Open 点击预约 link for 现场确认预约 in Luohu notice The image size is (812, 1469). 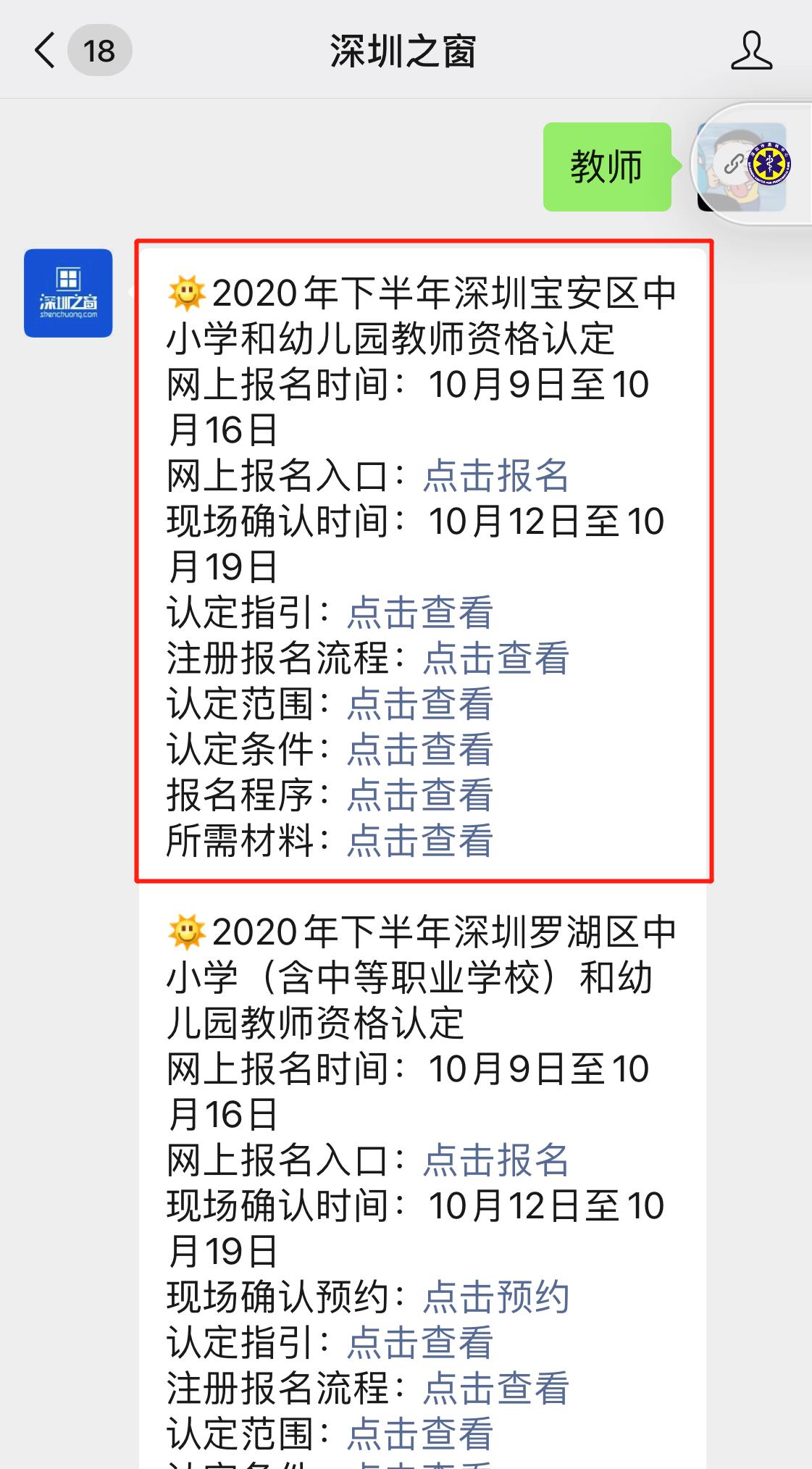pos(496,1299)
